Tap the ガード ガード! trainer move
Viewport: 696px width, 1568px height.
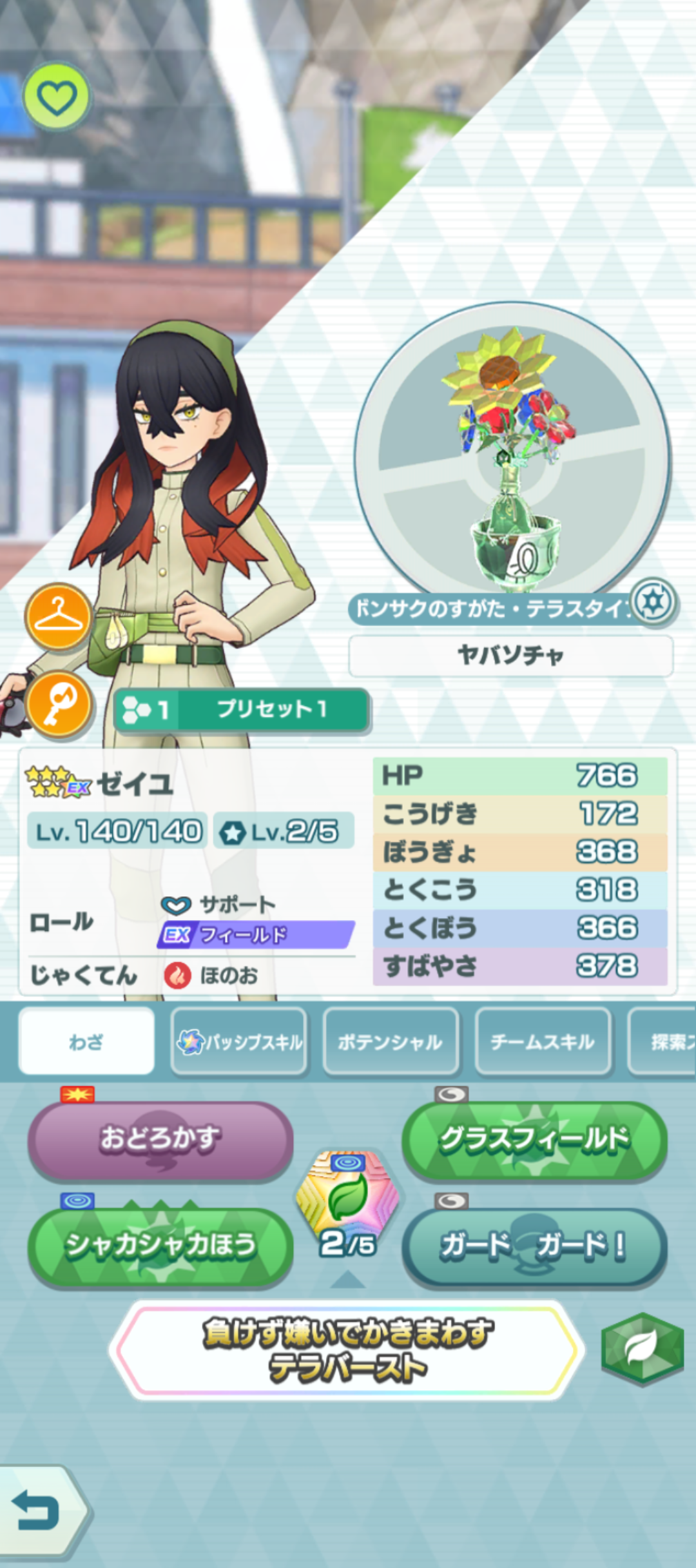(534, 1246)
